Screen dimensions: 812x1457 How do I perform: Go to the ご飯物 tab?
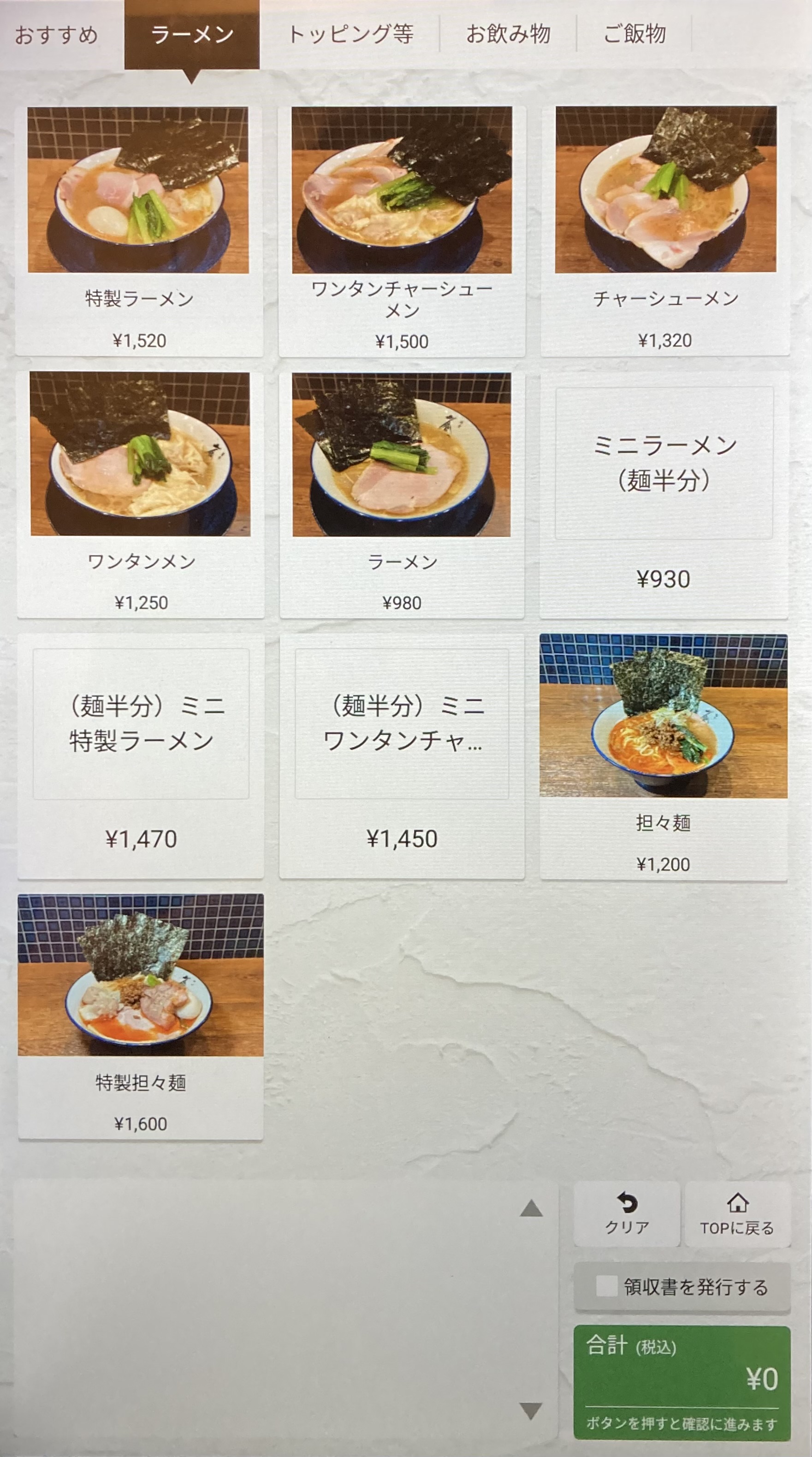(634, 35)
